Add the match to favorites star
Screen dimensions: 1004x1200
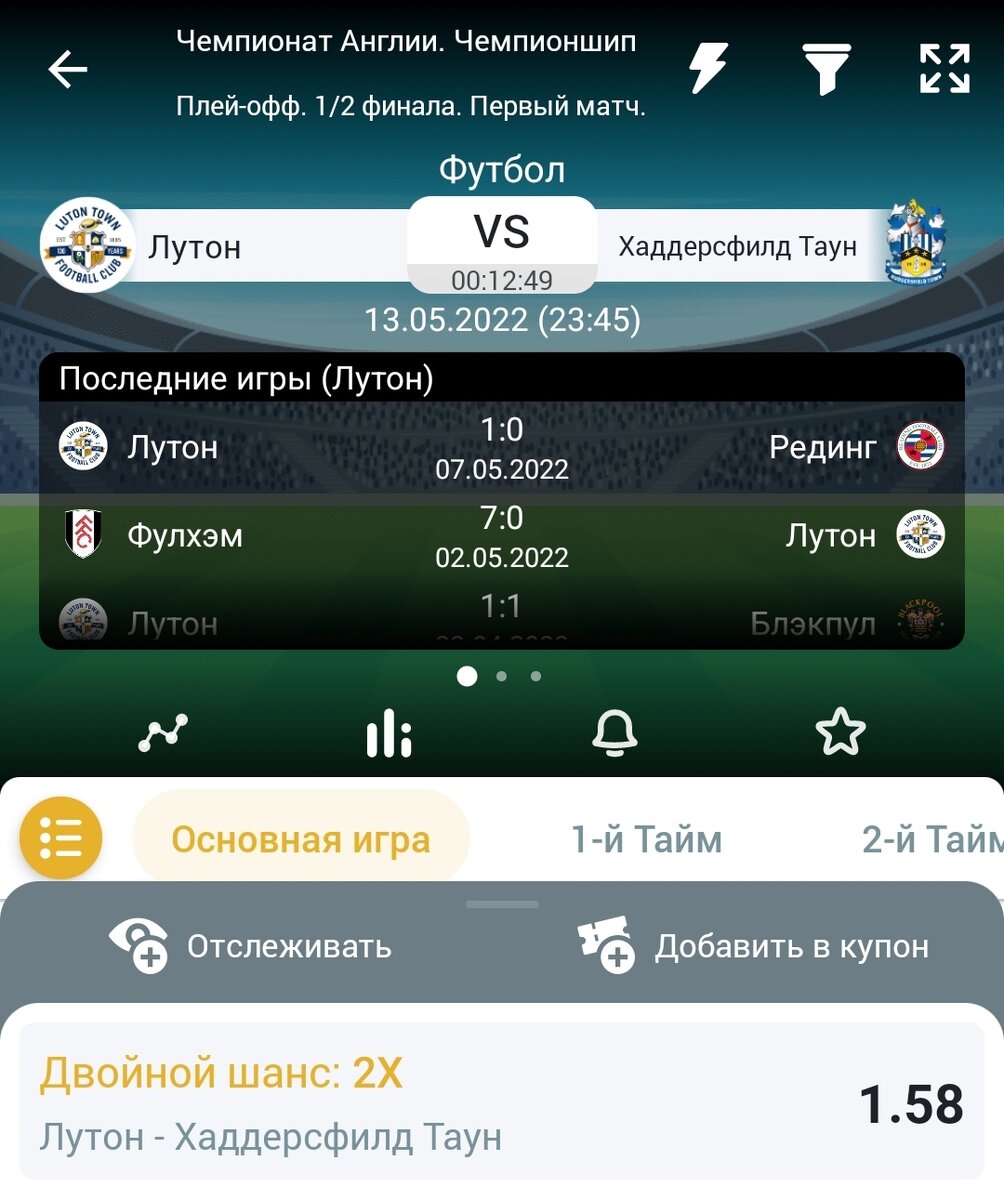point(840,734)
